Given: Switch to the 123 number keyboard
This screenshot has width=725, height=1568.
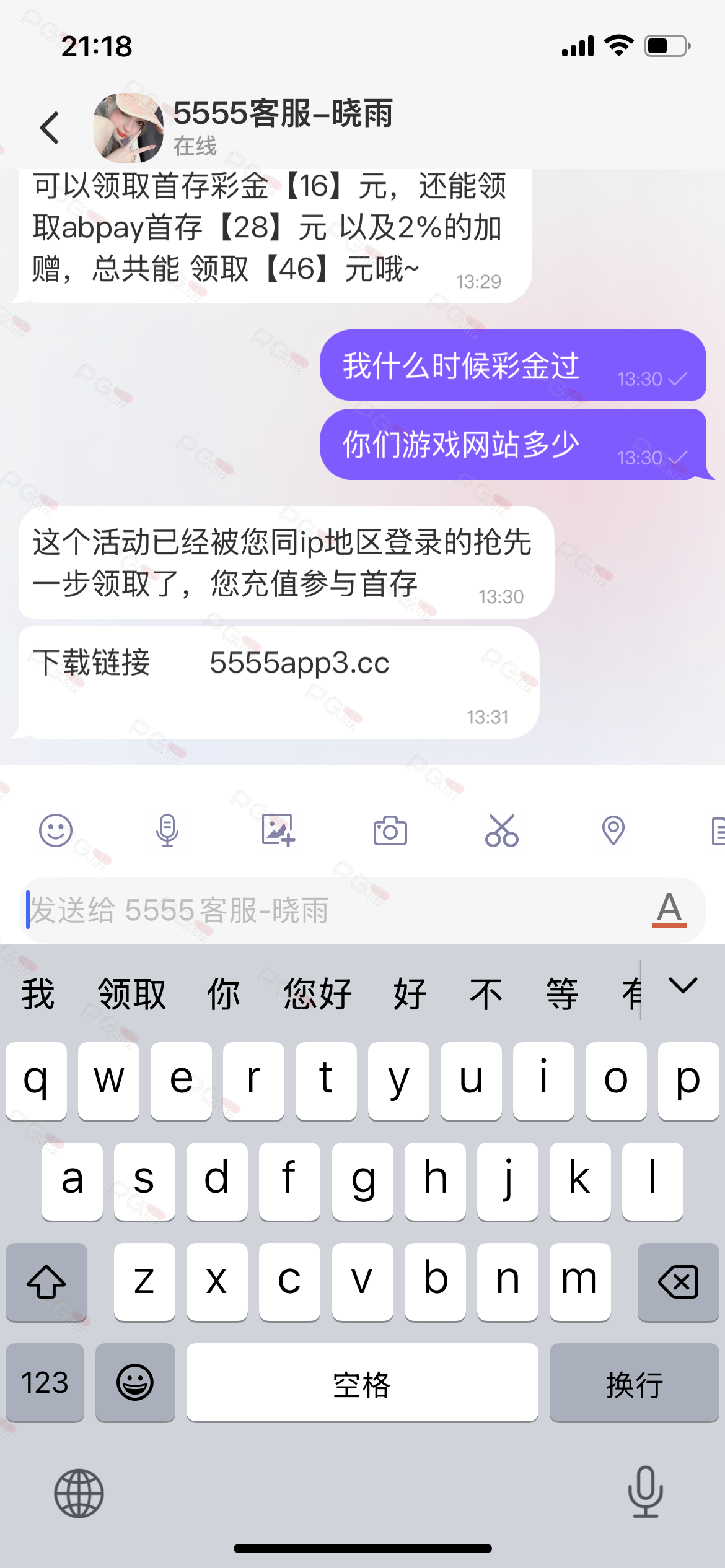Looking at the screenshot, I should pos(45,1383).
